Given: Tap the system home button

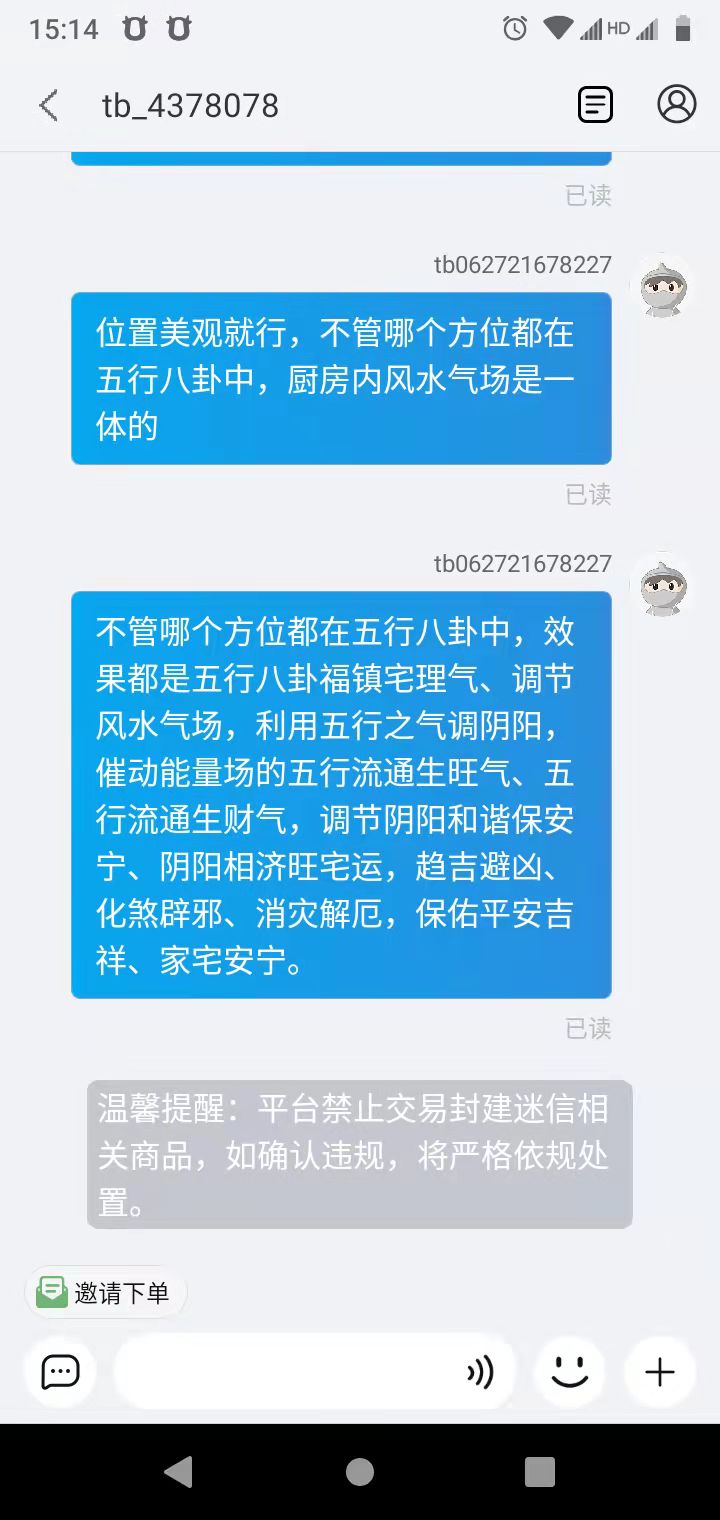Looking at the screenshot, I should (x=360, y=1471).
